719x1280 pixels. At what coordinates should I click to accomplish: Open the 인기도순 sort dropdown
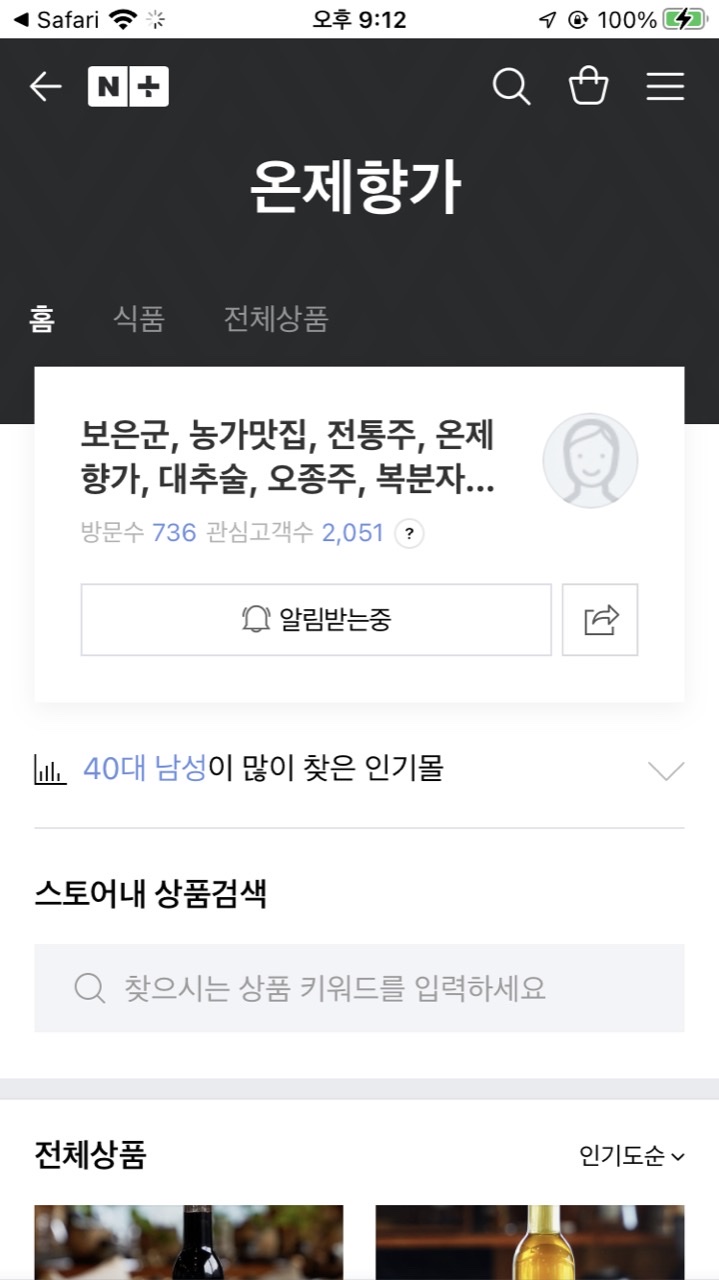[632, 1156]
